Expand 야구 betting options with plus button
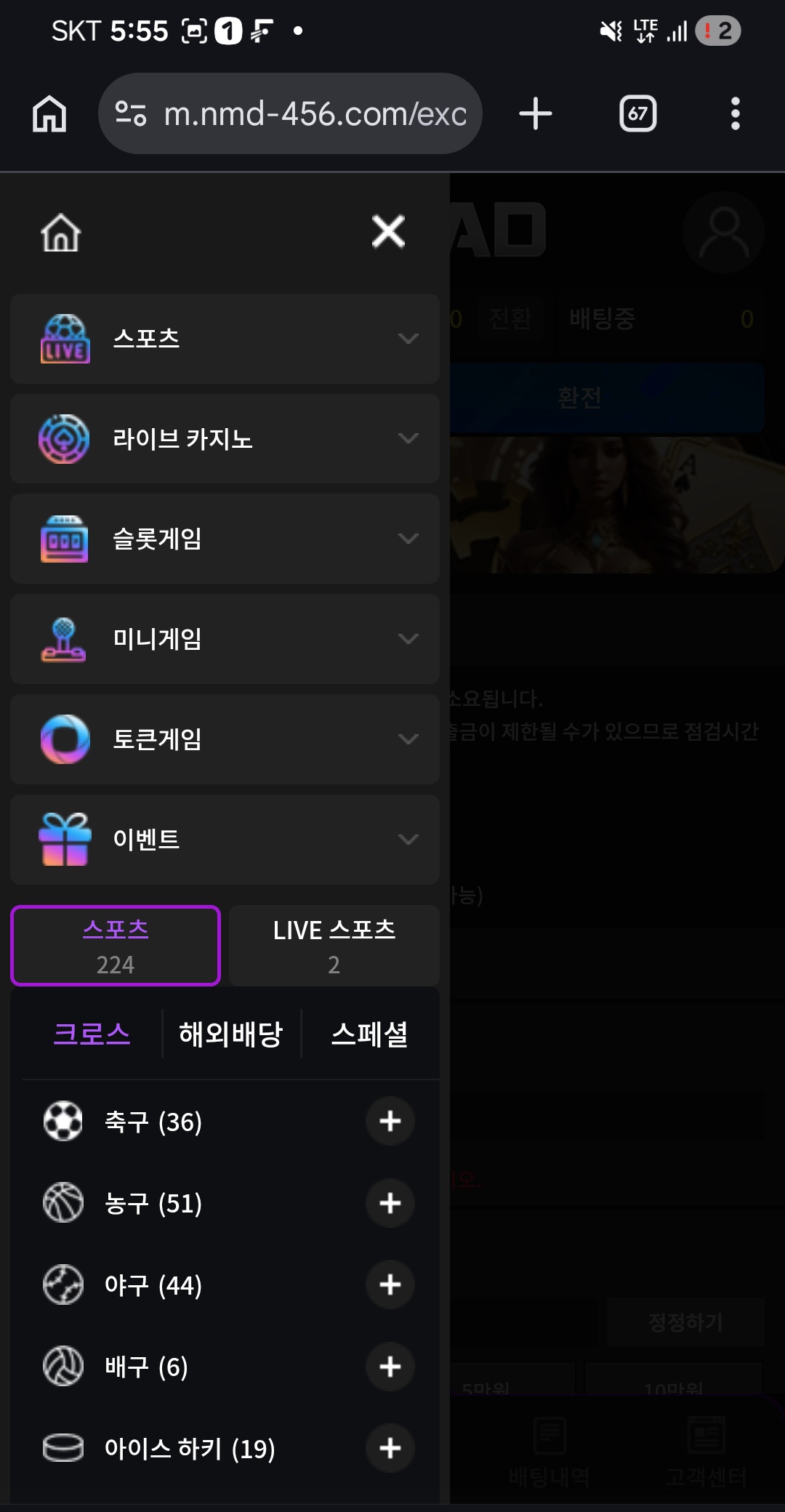This screenshot has width=785, height=1512. [390, 1285]
